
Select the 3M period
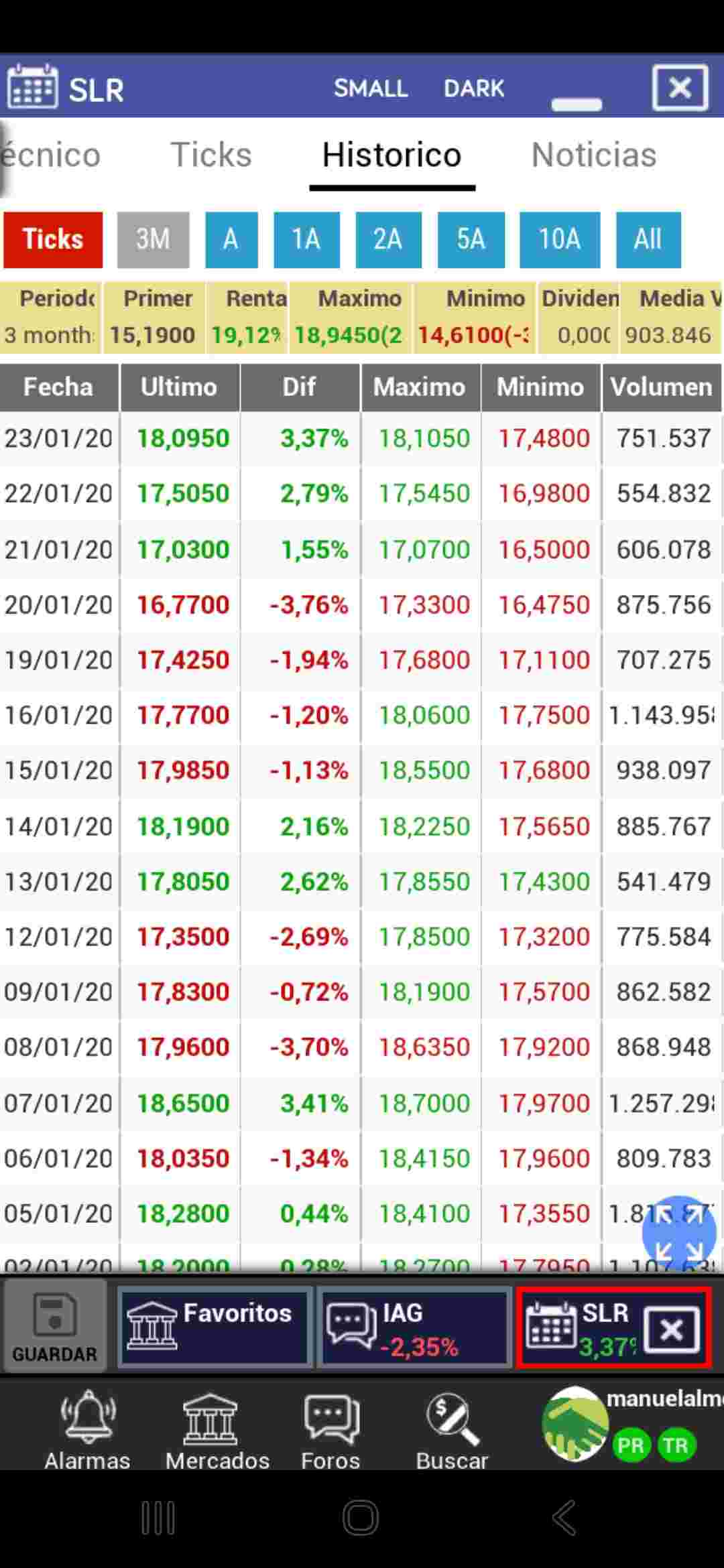[153, 239]
